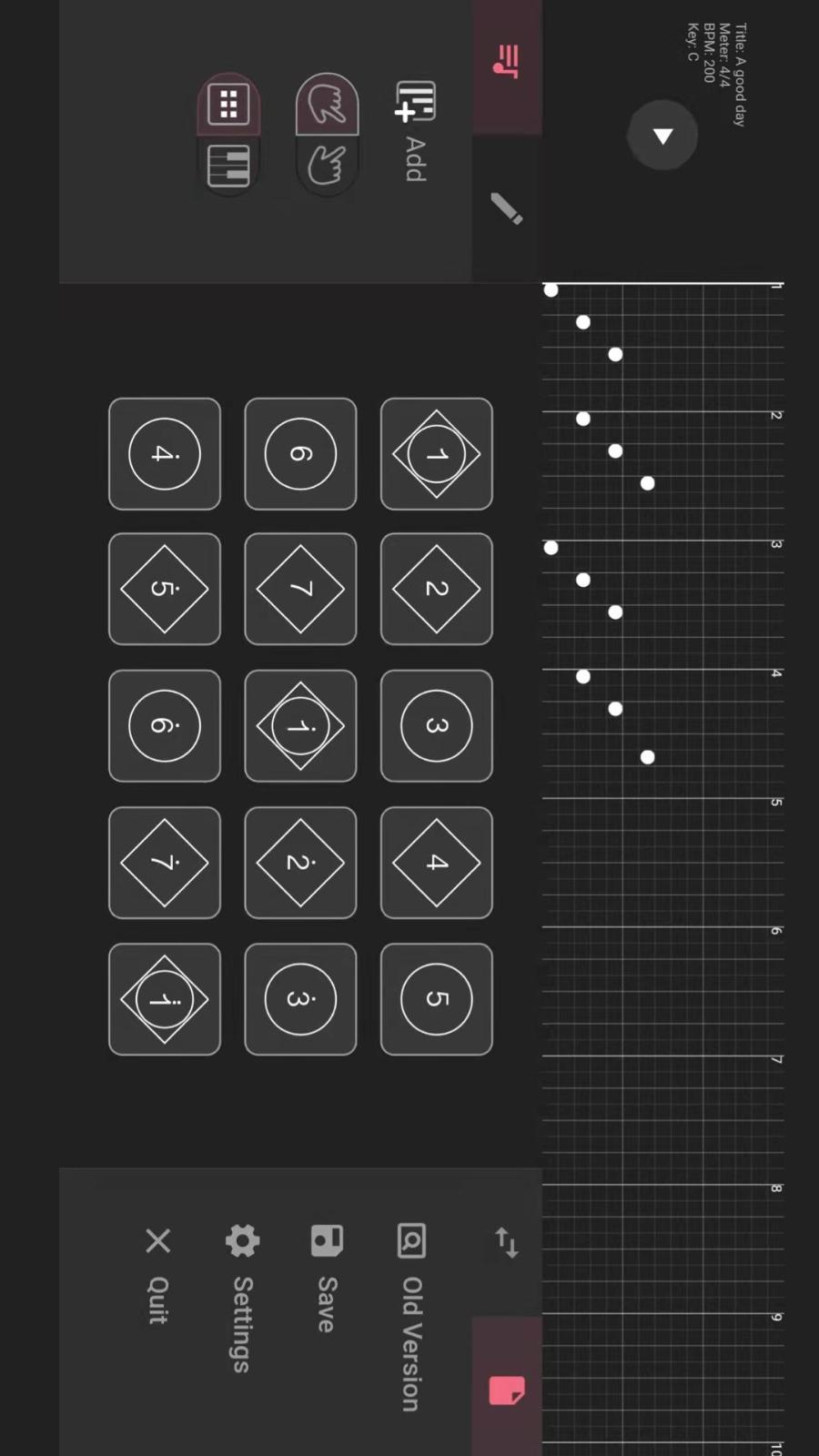Tap note pad 6 without dot
Screen dimensions: 819x1456
click(x=300, y=454)
